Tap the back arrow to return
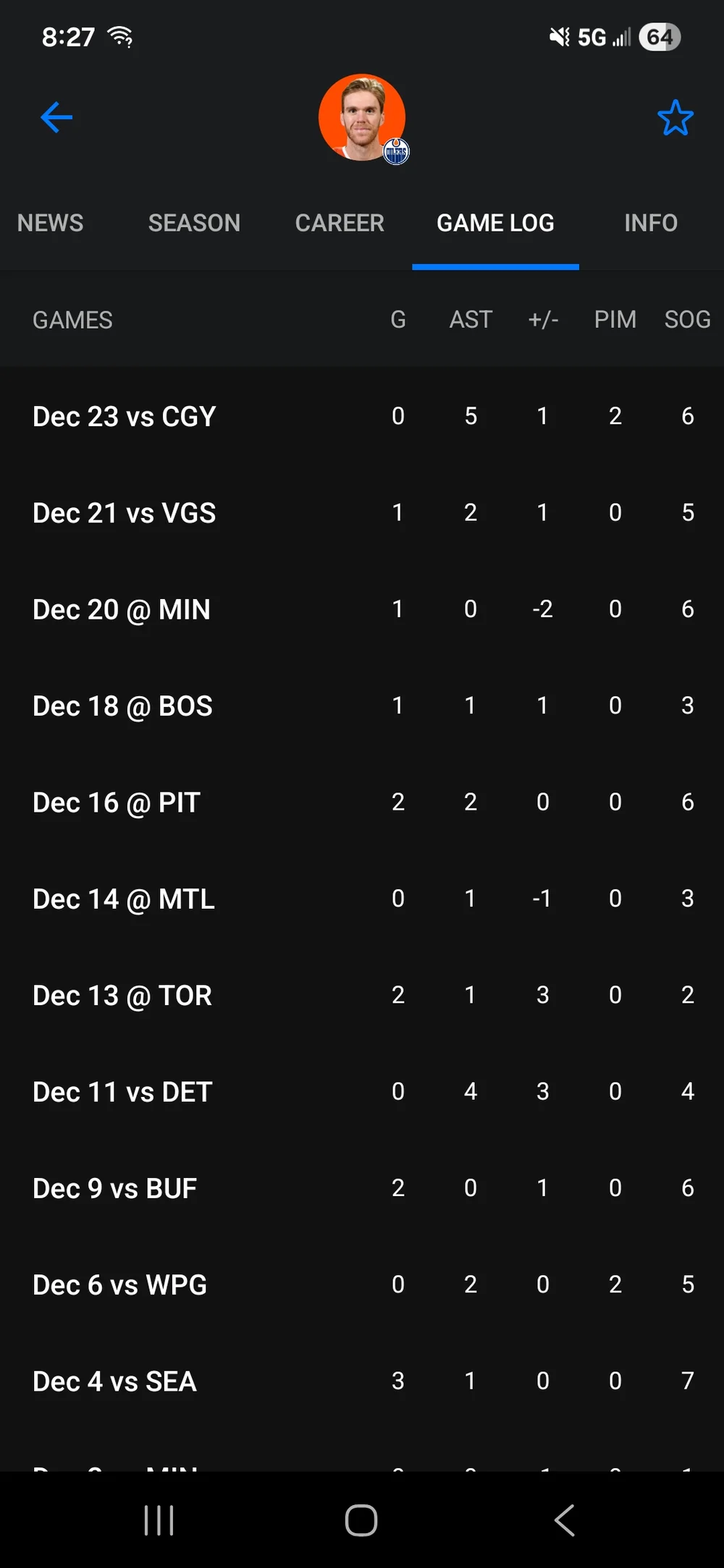724x1568 pixels. tap(56, 117)
